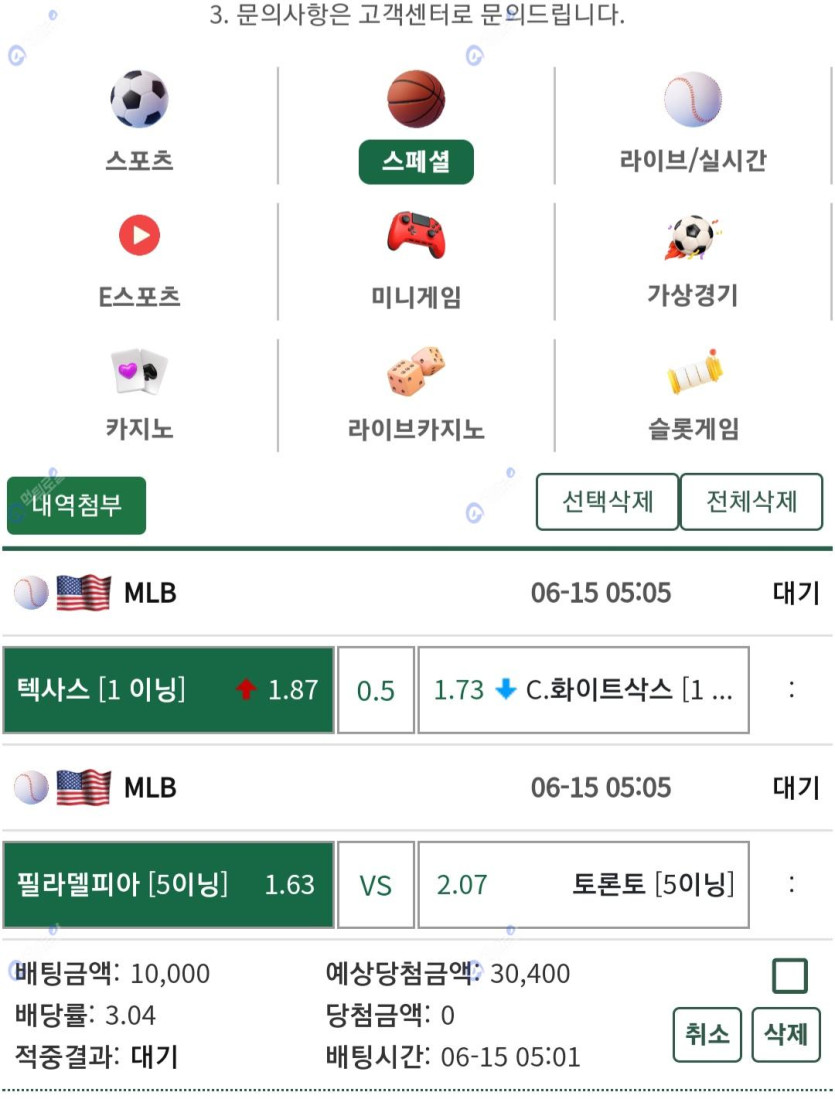
Task: Cancel the bet with 취소
Action: tap(707, 1034)
